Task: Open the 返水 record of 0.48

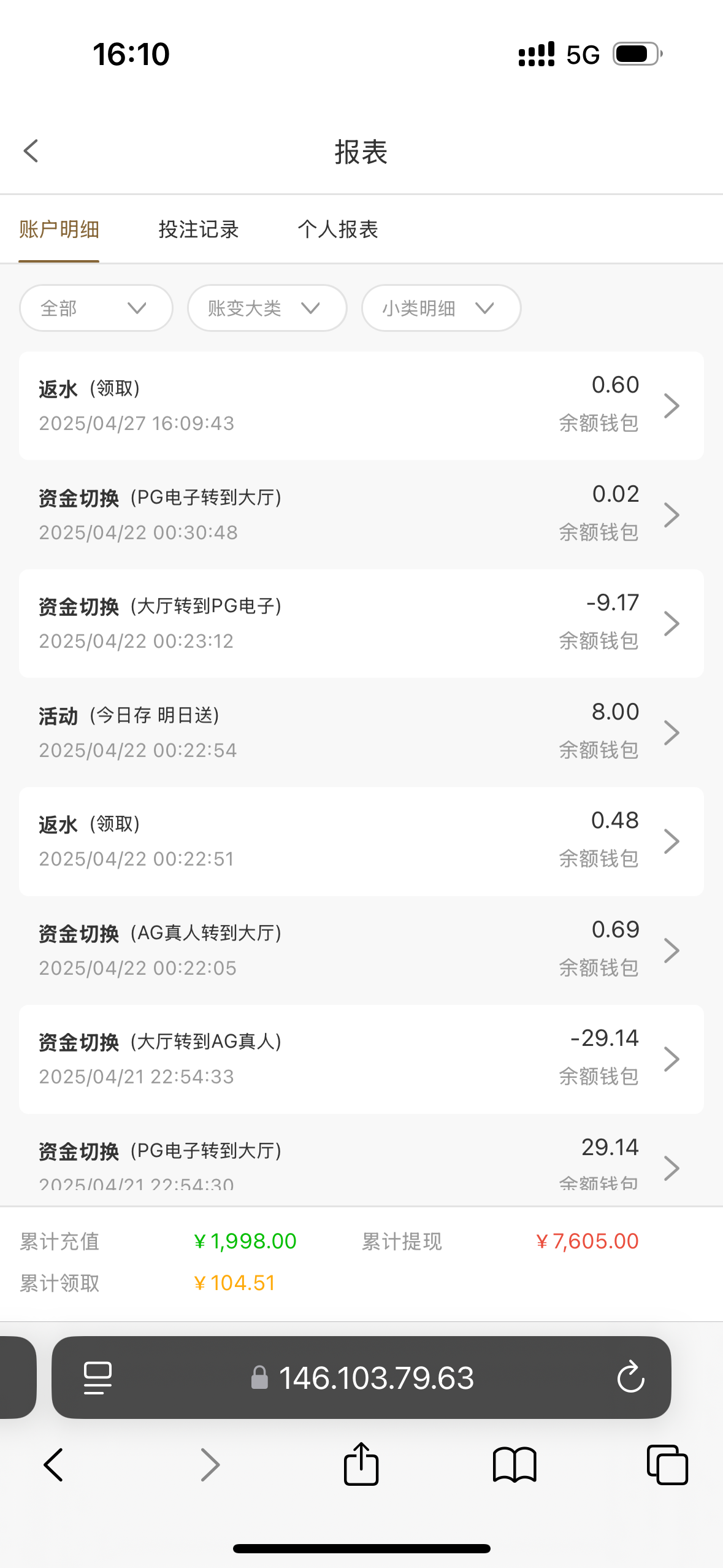Action: (361, 841)
